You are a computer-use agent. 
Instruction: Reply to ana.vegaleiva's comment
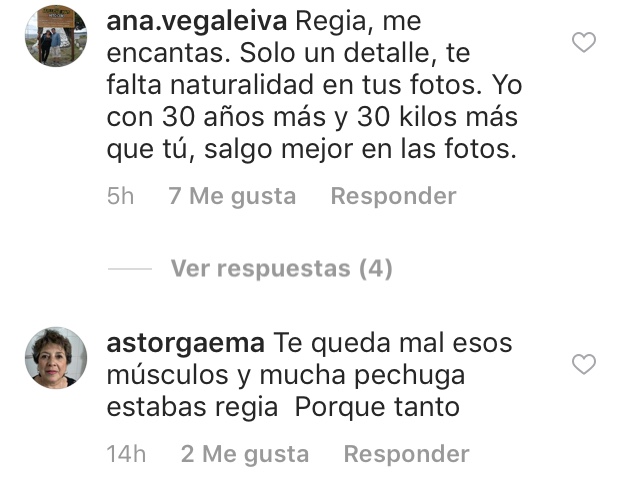coord(393,197)
